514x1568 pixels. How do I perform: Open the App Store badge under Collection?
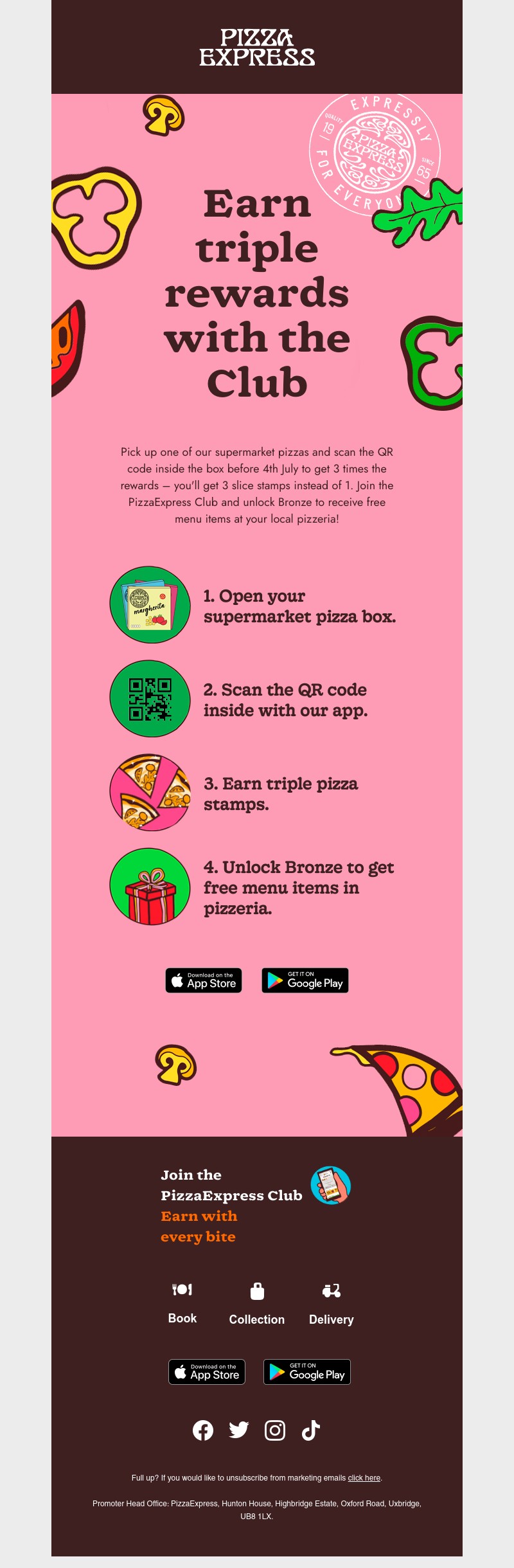point(207,1372)
